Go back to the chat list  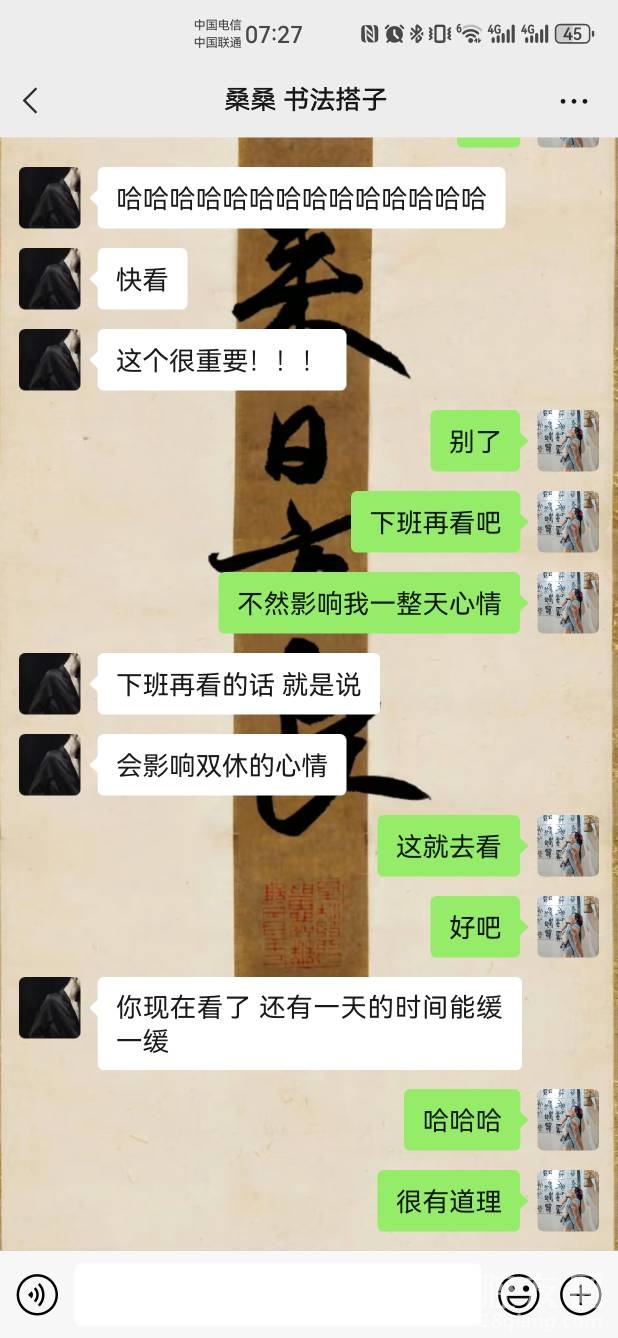[x=30, y=100]
